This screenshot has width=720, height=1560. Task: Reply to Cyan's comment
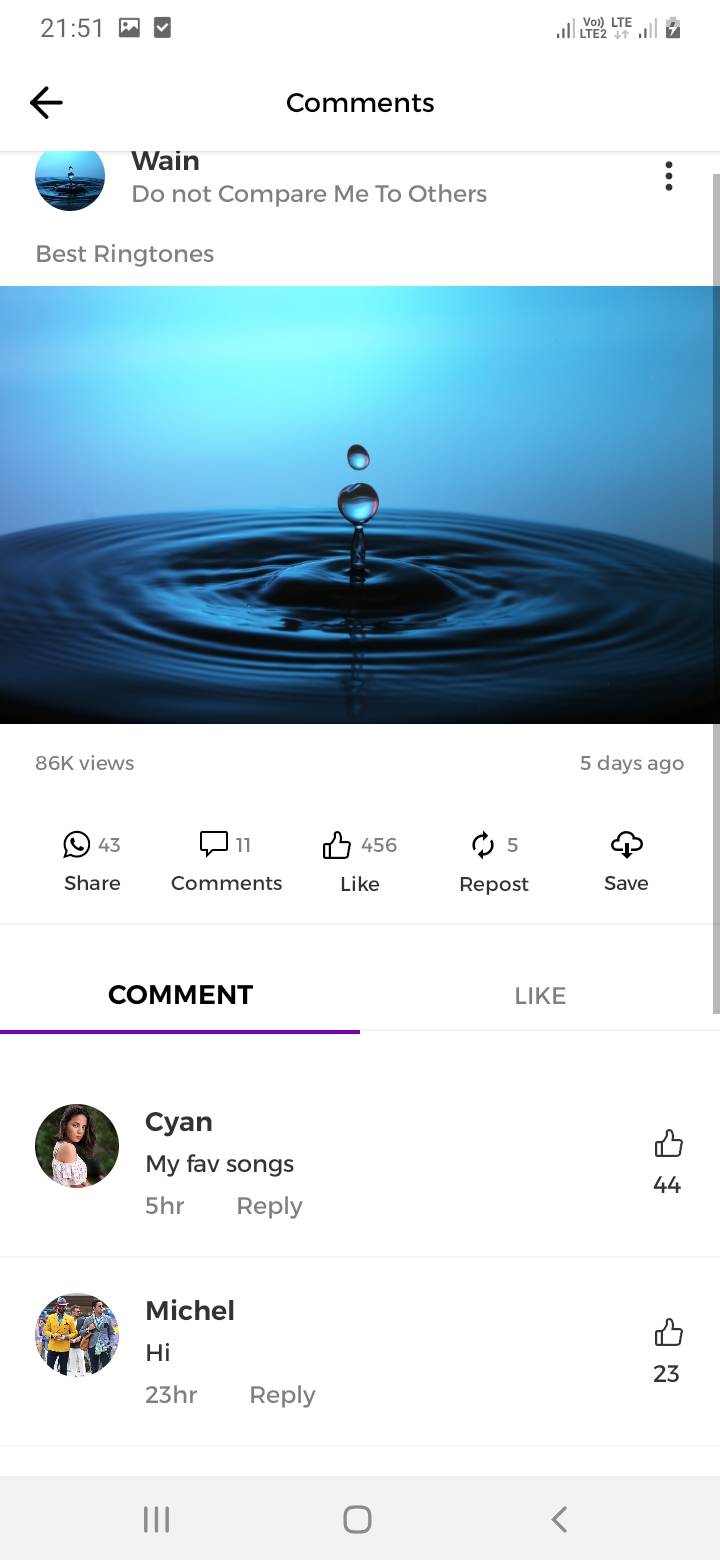click(x=269, y=1206)
